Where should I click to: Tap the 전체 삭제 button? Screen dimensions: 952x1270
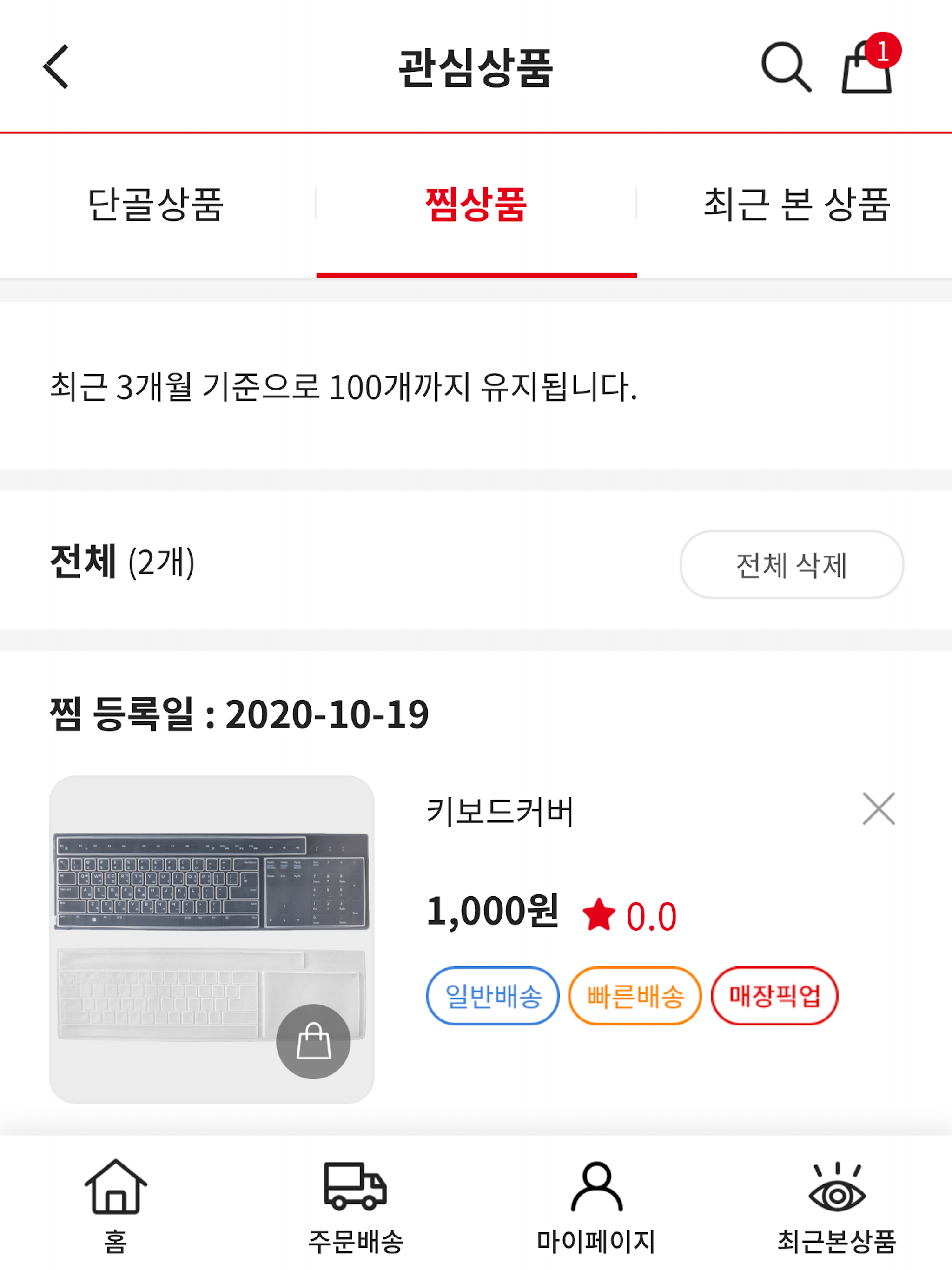(x=791, y=565)
